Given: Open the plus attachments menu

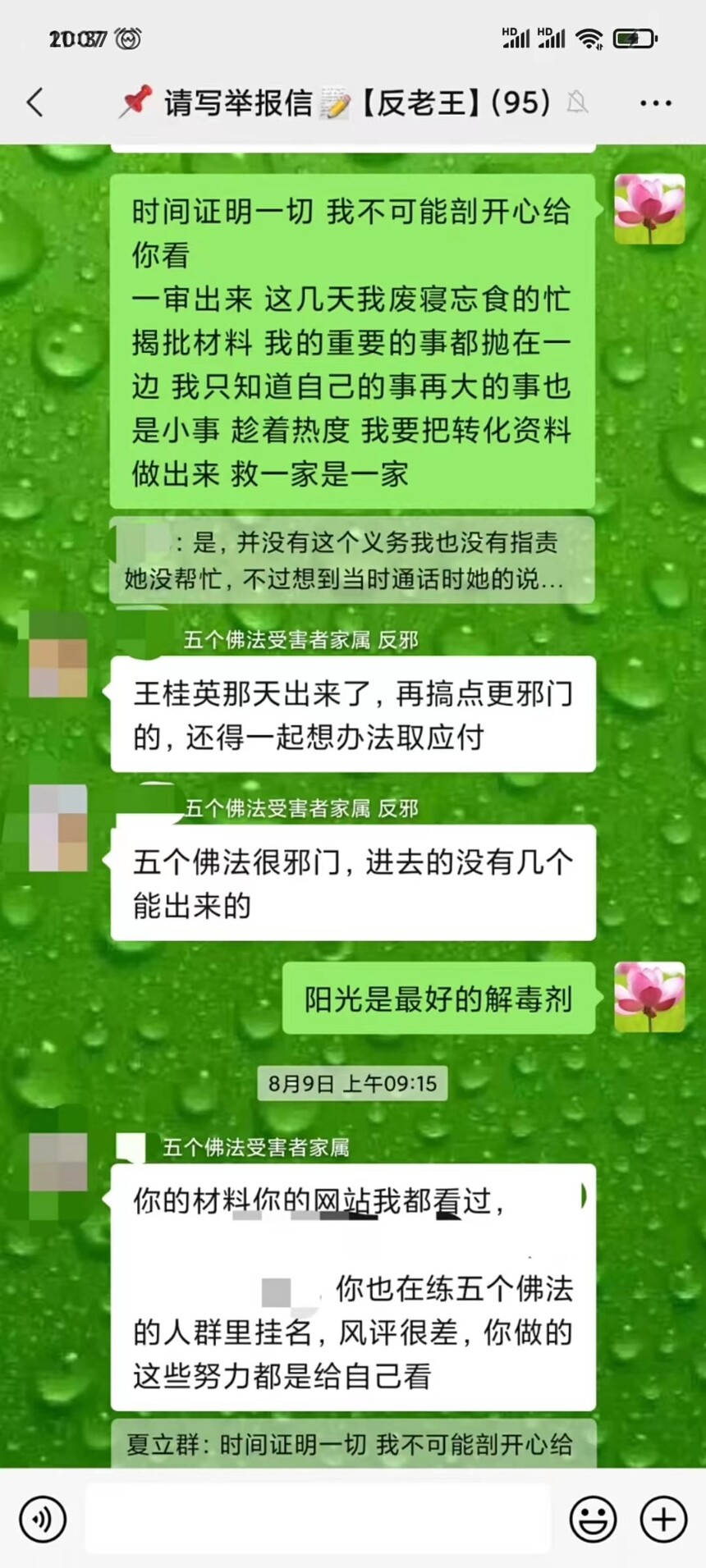Looking at the screenshot, I should tap(663, 1519).
